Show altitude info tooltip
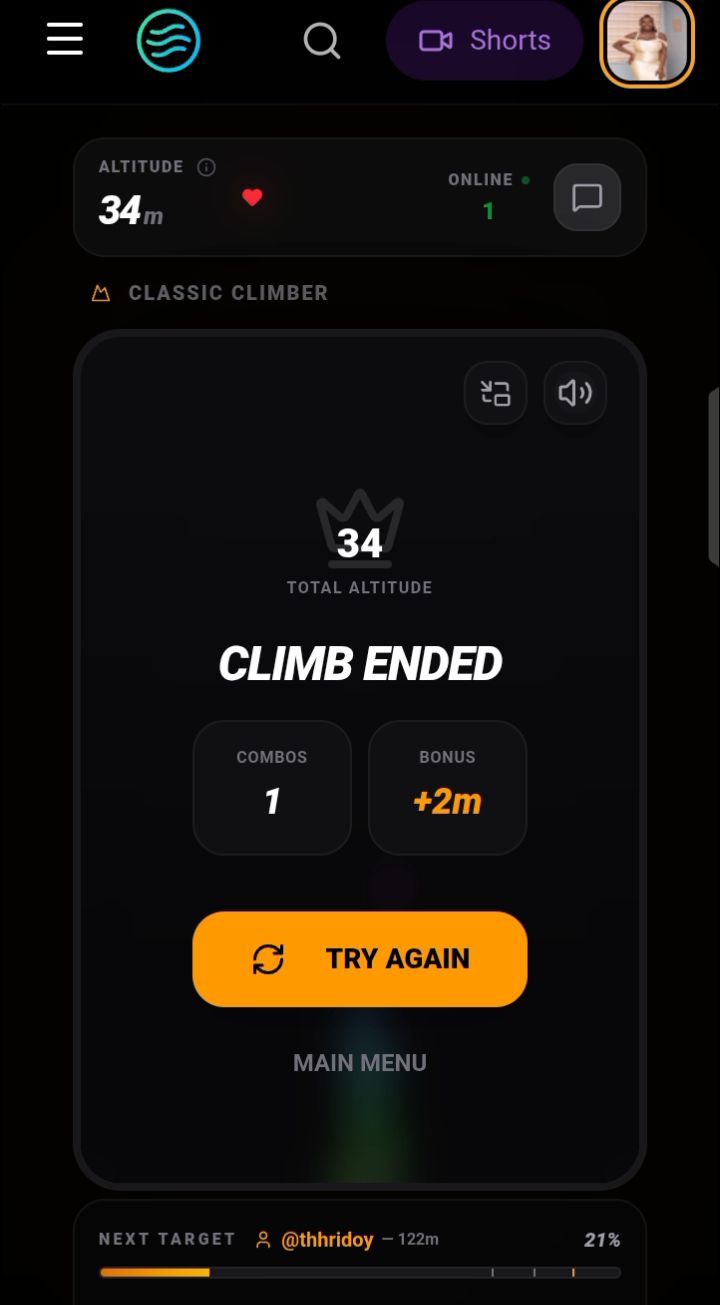The height and width of the screenshot is (1305, 720). 206,167
